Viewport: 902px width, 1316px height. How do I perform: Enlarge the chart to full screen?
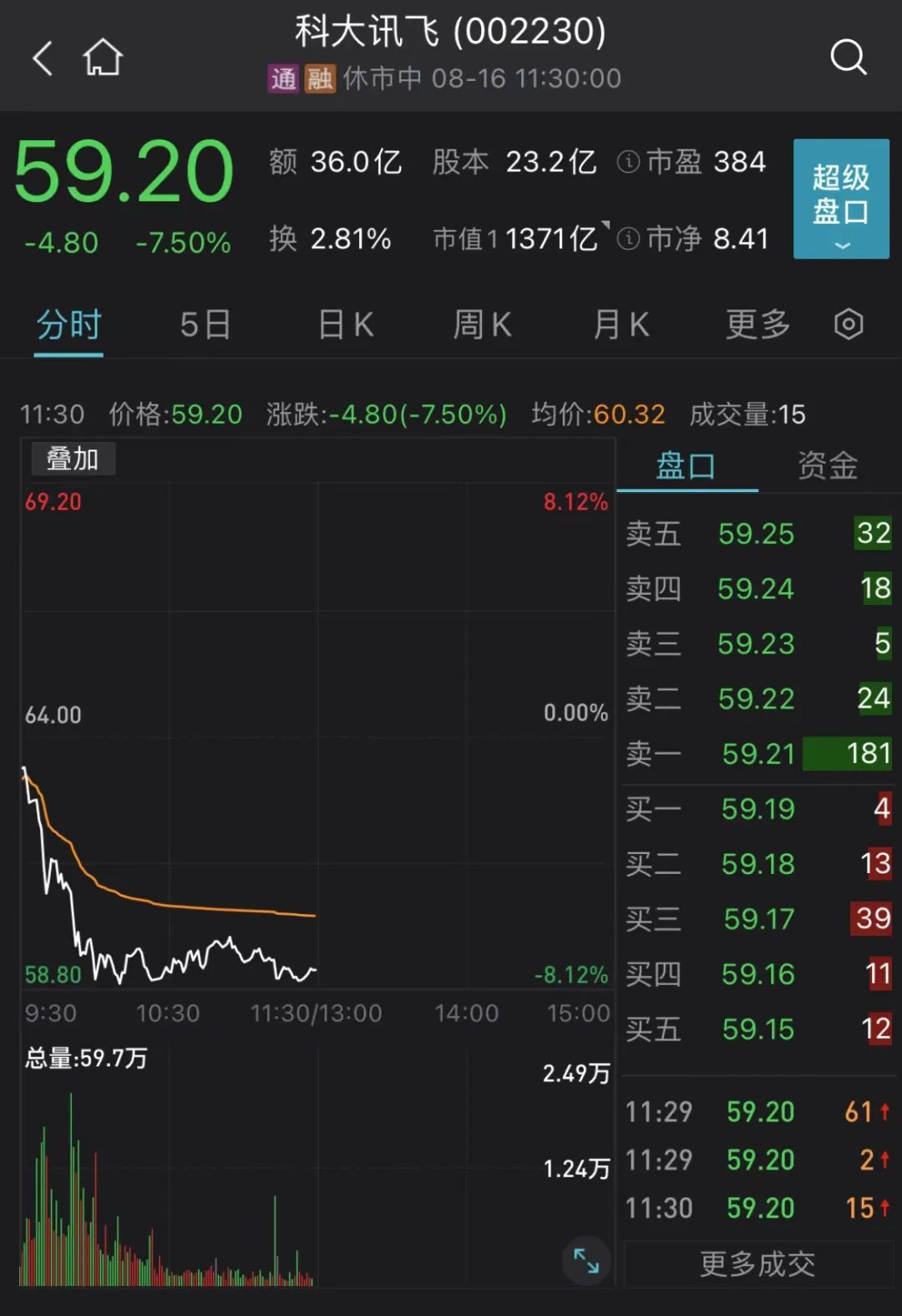[586, 1260]
